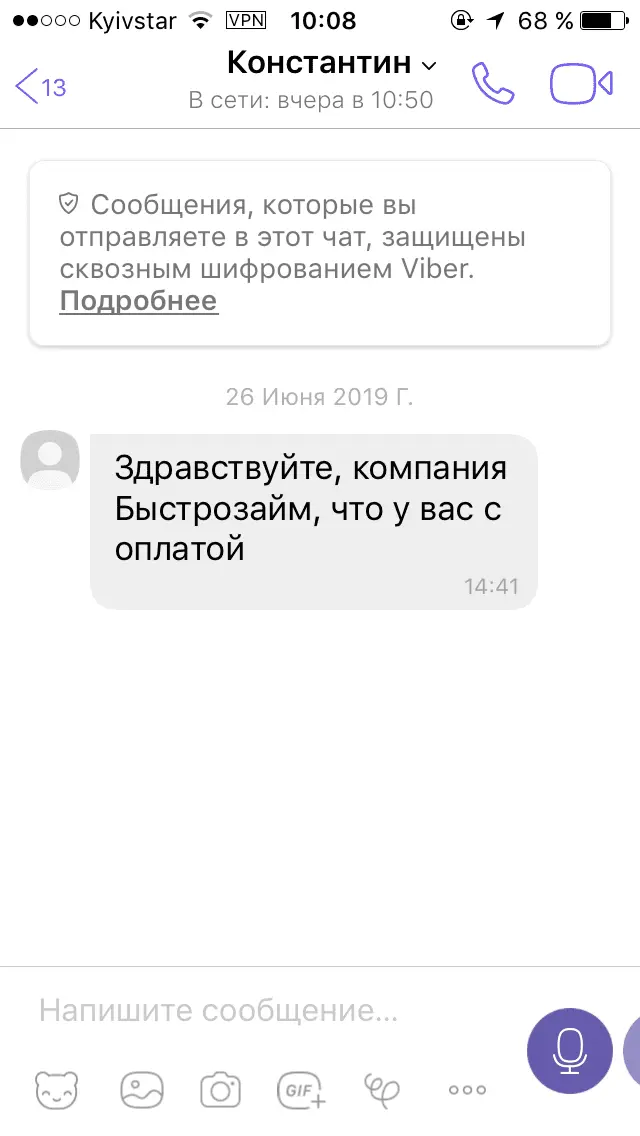Screen dimensions: 640x1136
Task: Open the stickers panel
Action: coord(56,1089)
